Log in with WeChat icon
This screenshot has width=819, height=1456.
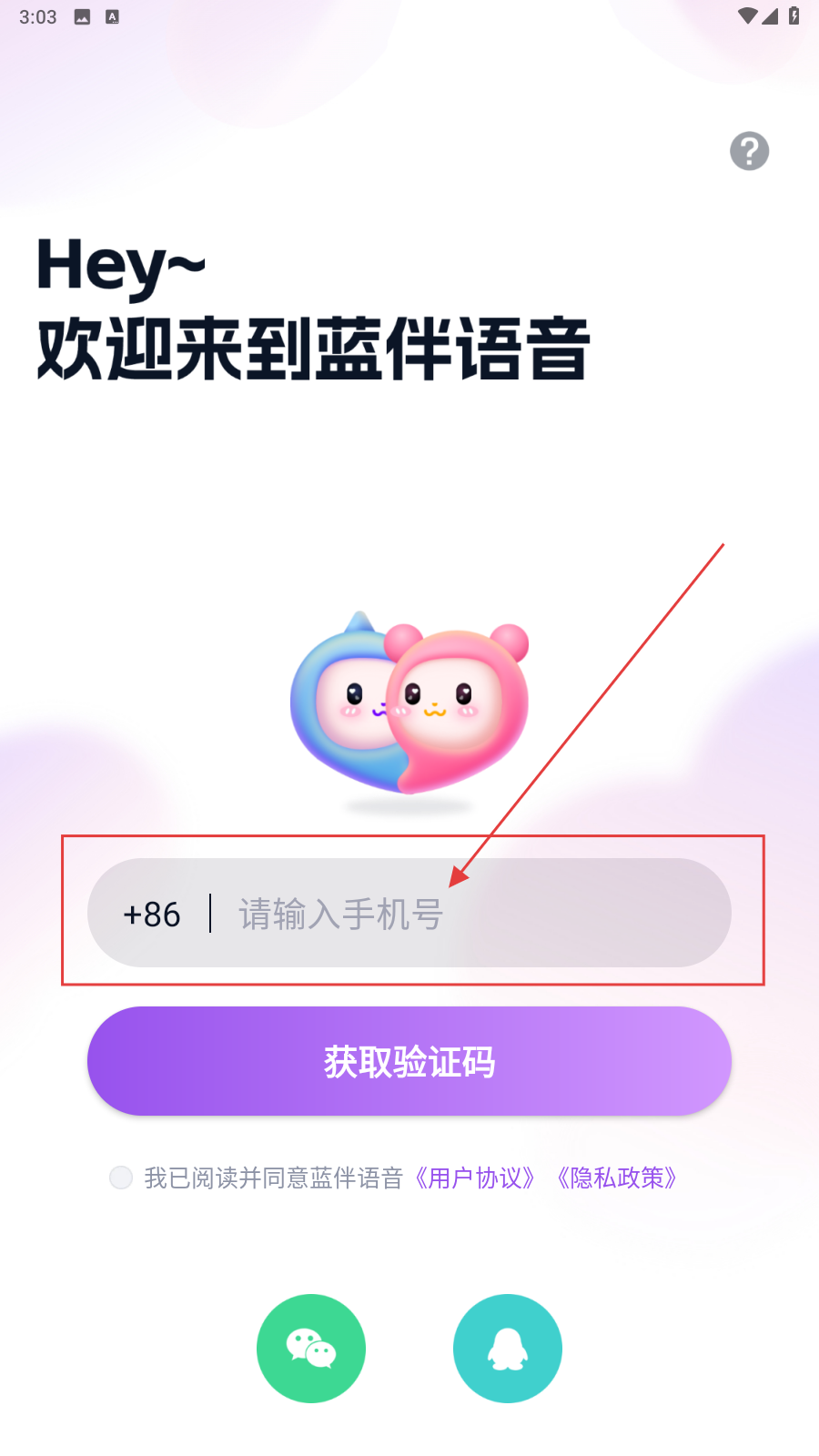pos(311,1348)
